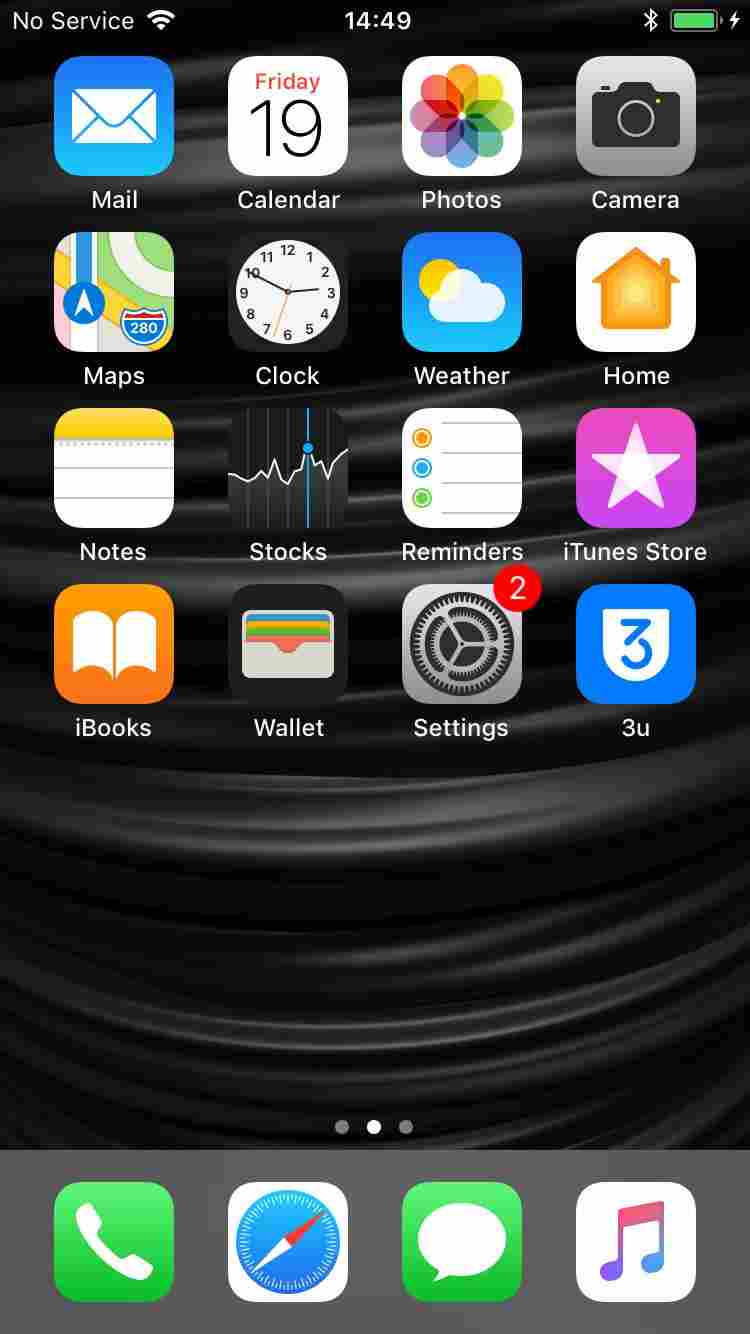The width and height of the screenshot is (750, 1334).
Task: Check the Weather app
Action: tap(462, 292)
